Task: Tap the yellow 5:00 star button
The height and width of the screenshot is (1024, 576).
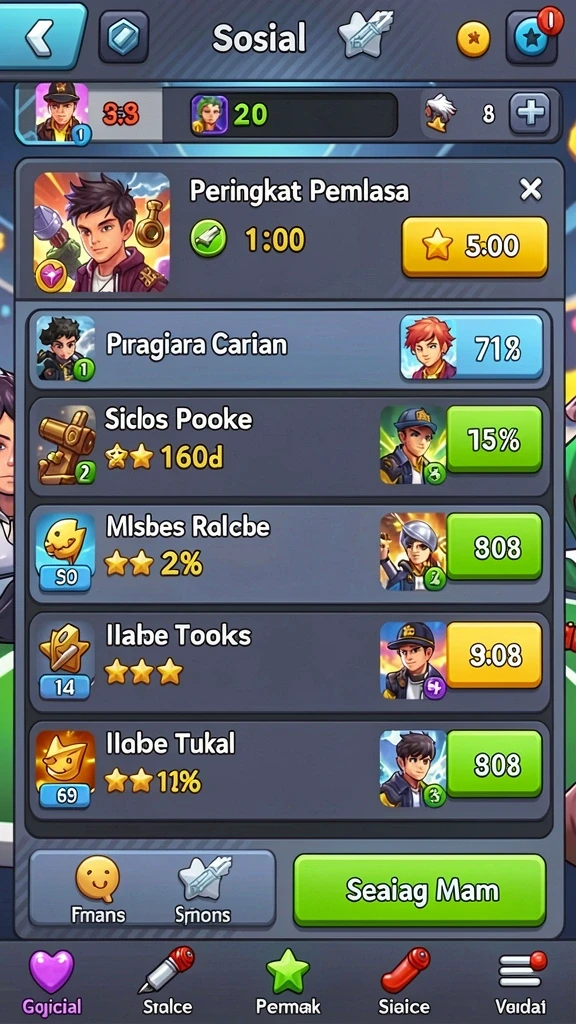Action: [475, 247]
